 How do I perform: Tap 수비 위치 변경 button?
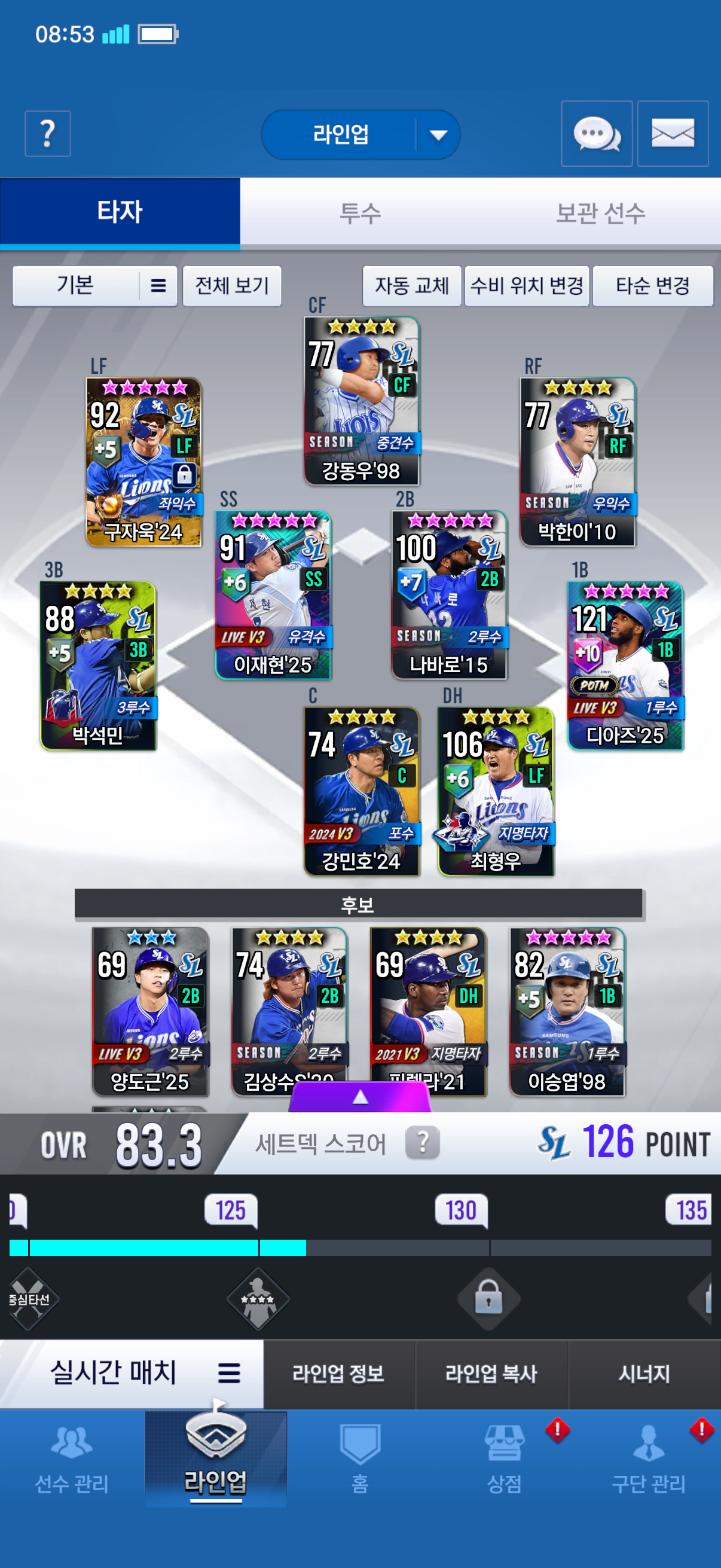[526, 285]
